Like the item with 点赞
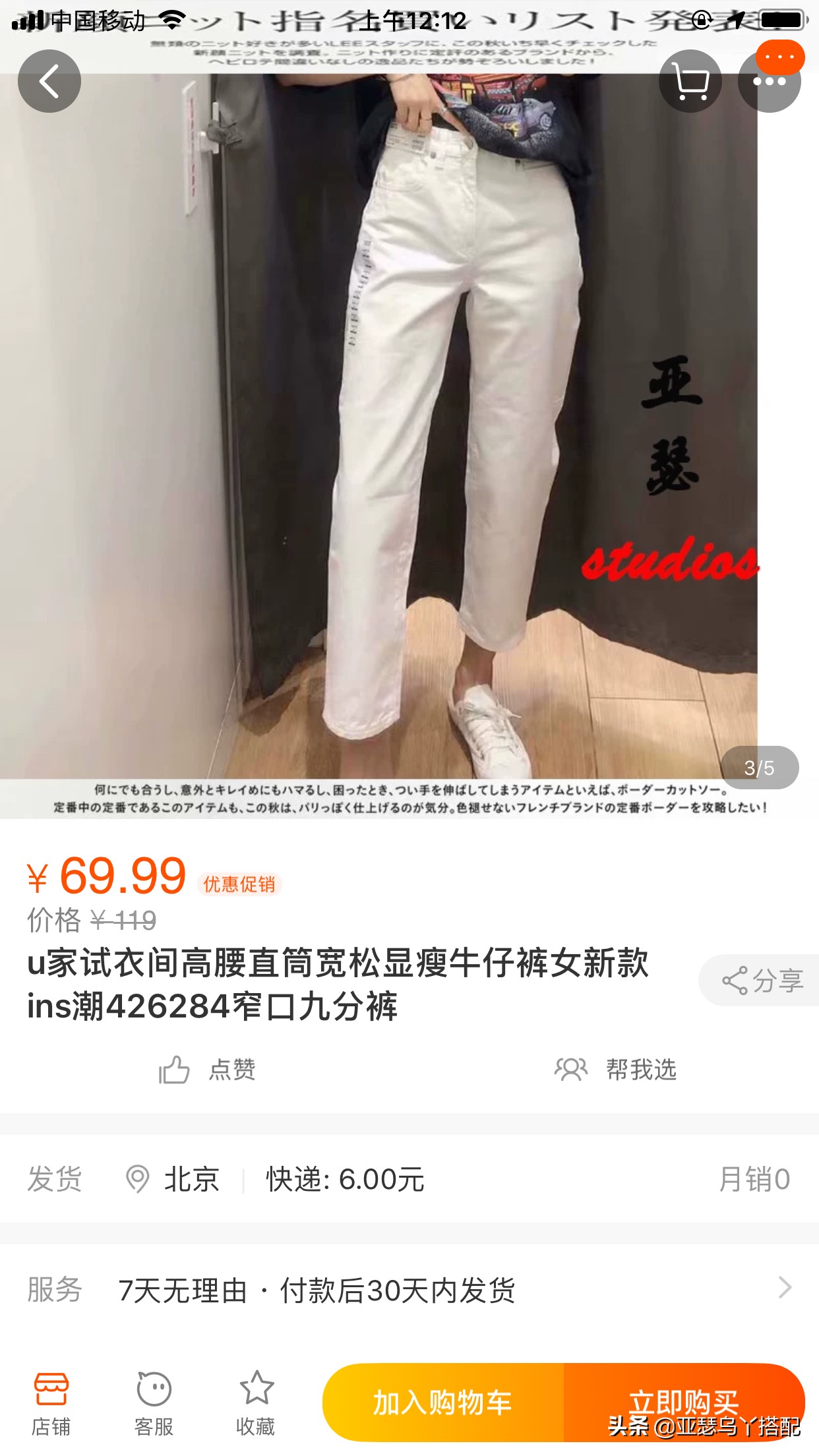The width and height of the screenshot is (819, 1456). [x=207, y=1070]
